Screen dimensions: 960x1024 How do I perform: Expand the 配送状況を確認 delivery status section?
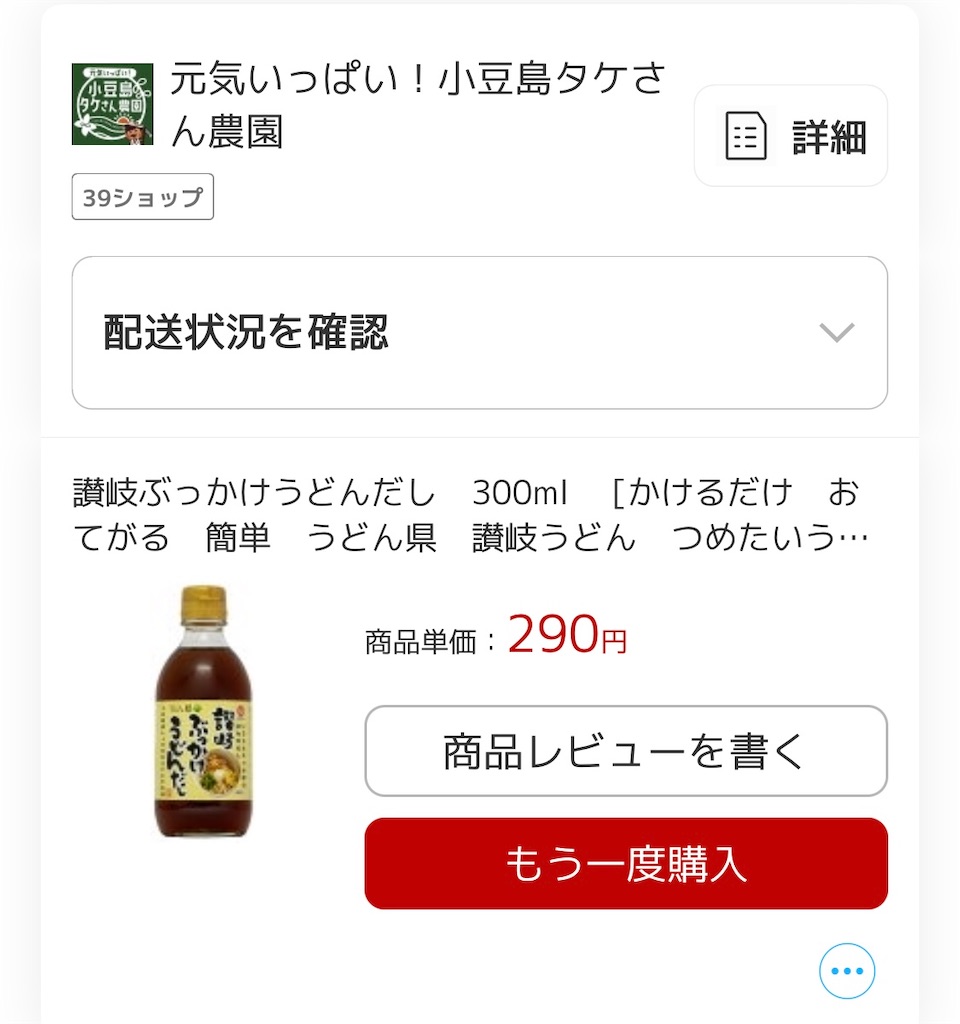(x=478, y=332)
